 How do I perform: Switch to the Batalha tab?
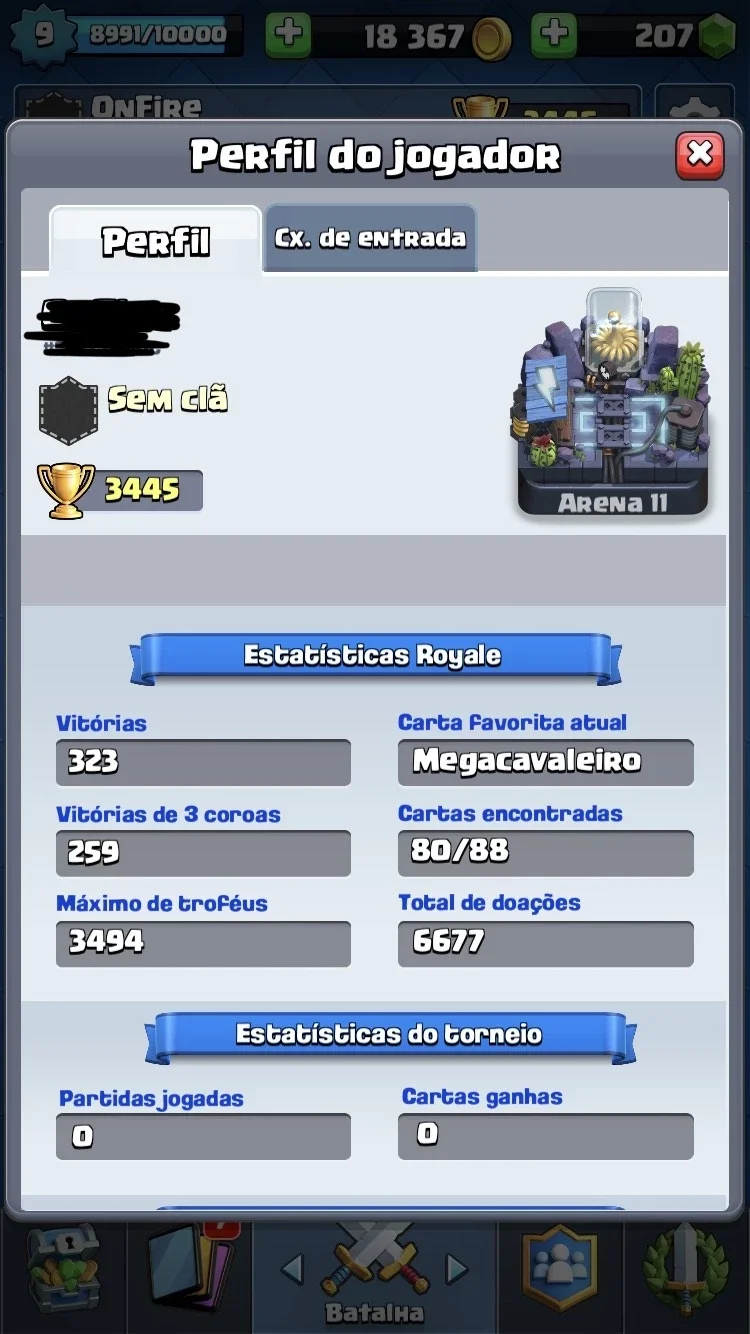(x=374, y=1277)
